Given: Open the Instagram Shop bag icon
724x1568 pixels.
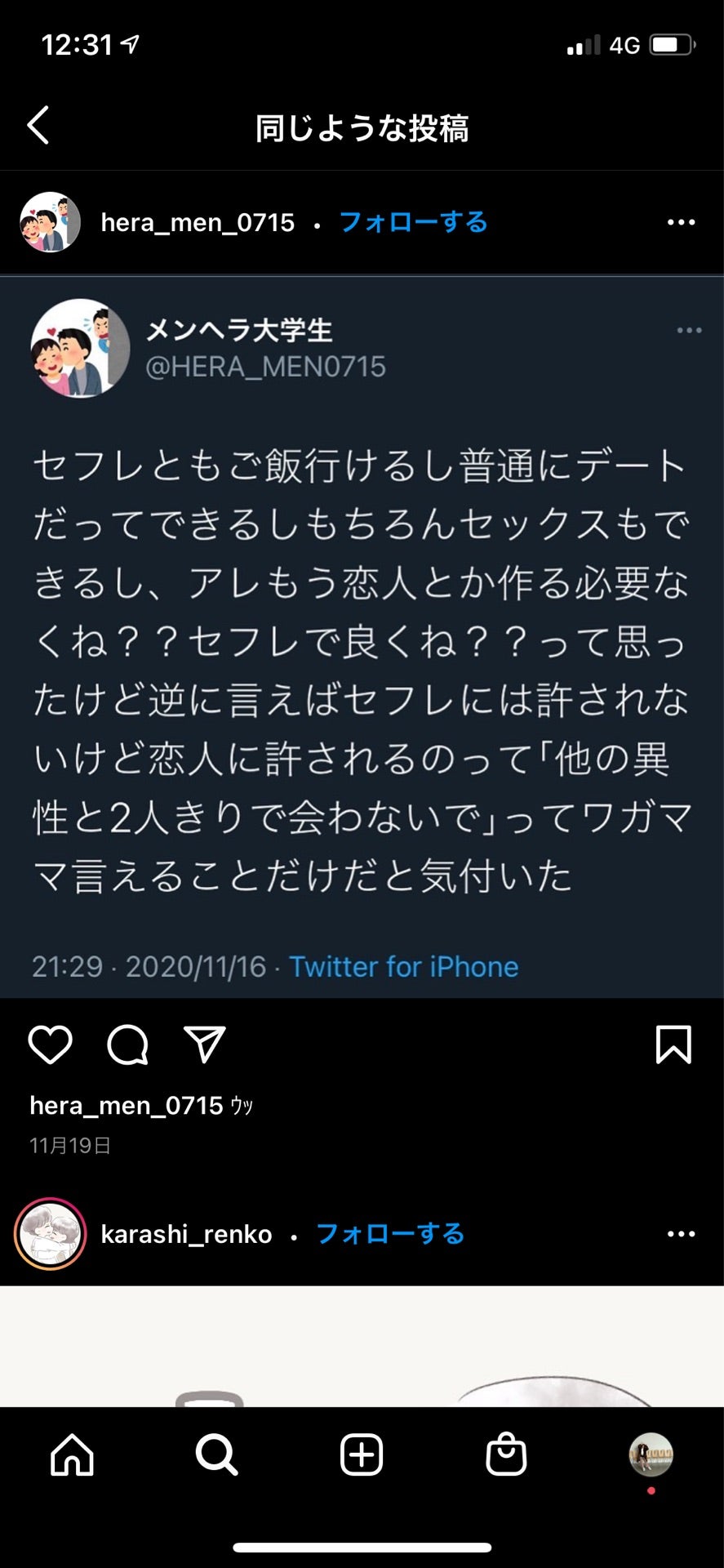Looking at the screenshot, I should click(x=506, y=1454).
